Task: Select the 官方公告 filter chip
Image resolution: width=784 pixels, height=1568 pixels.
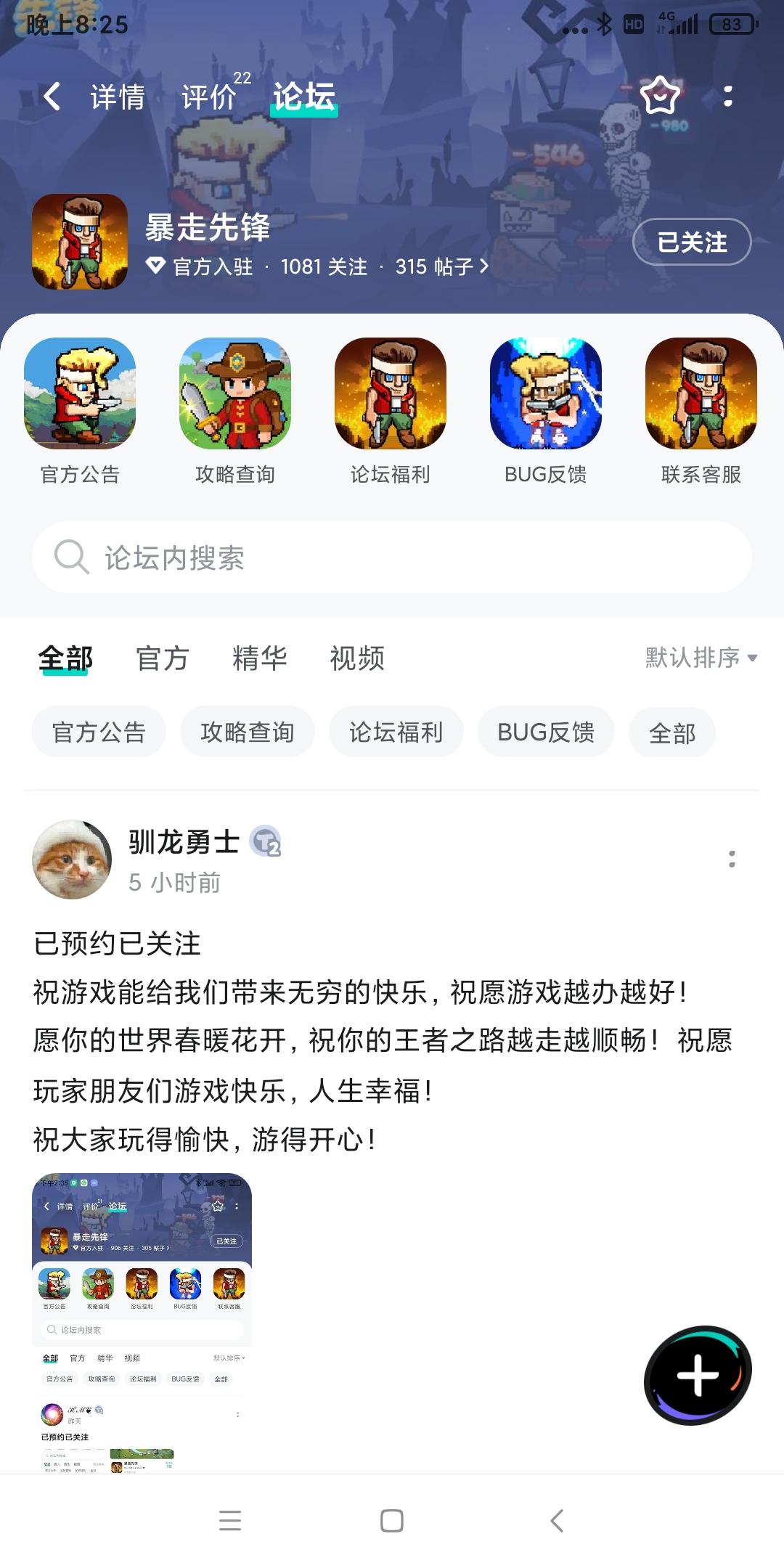Action: 98,732
